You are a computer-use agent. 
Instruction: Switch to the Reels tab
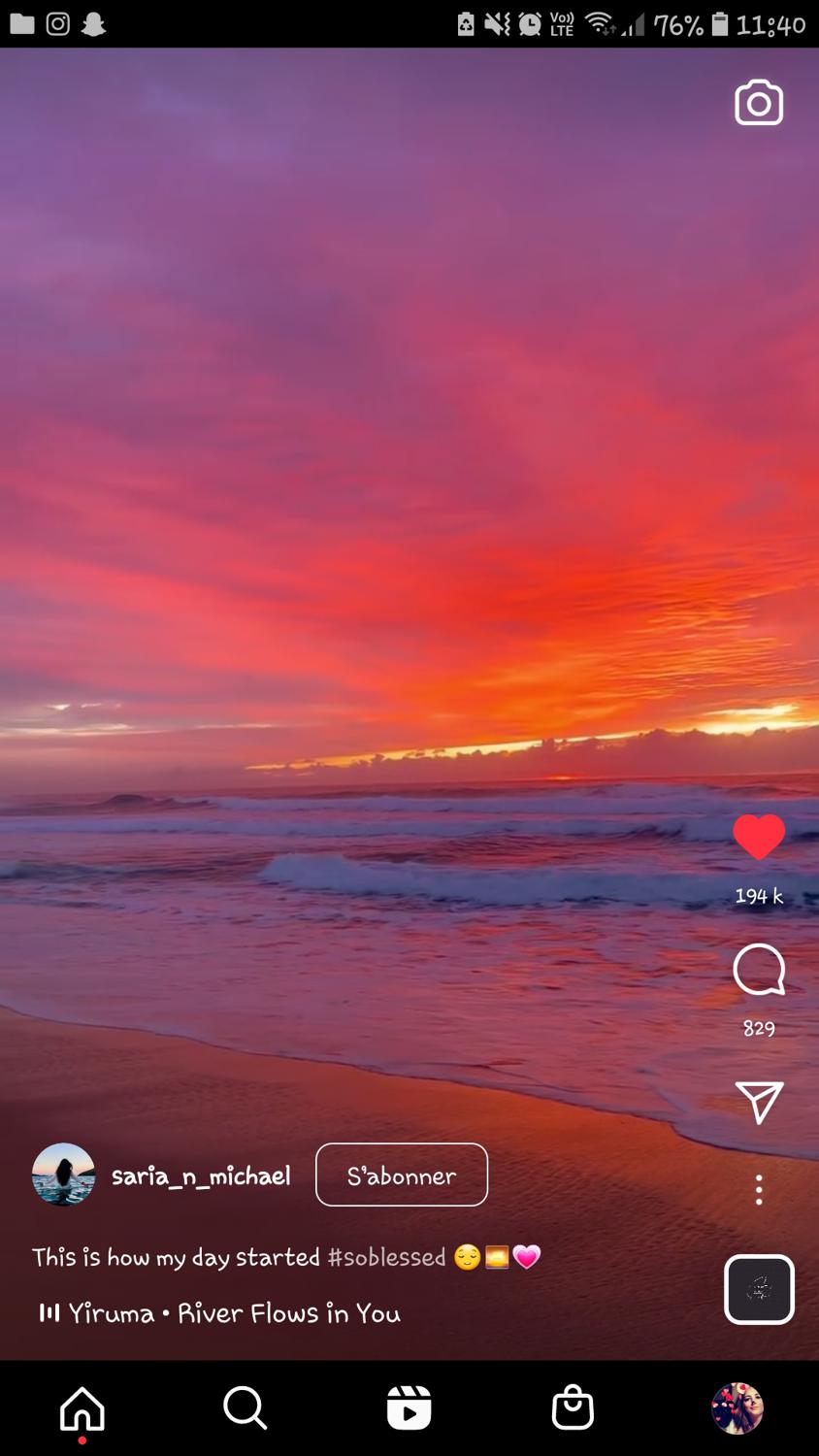[x=409, y=1407]
